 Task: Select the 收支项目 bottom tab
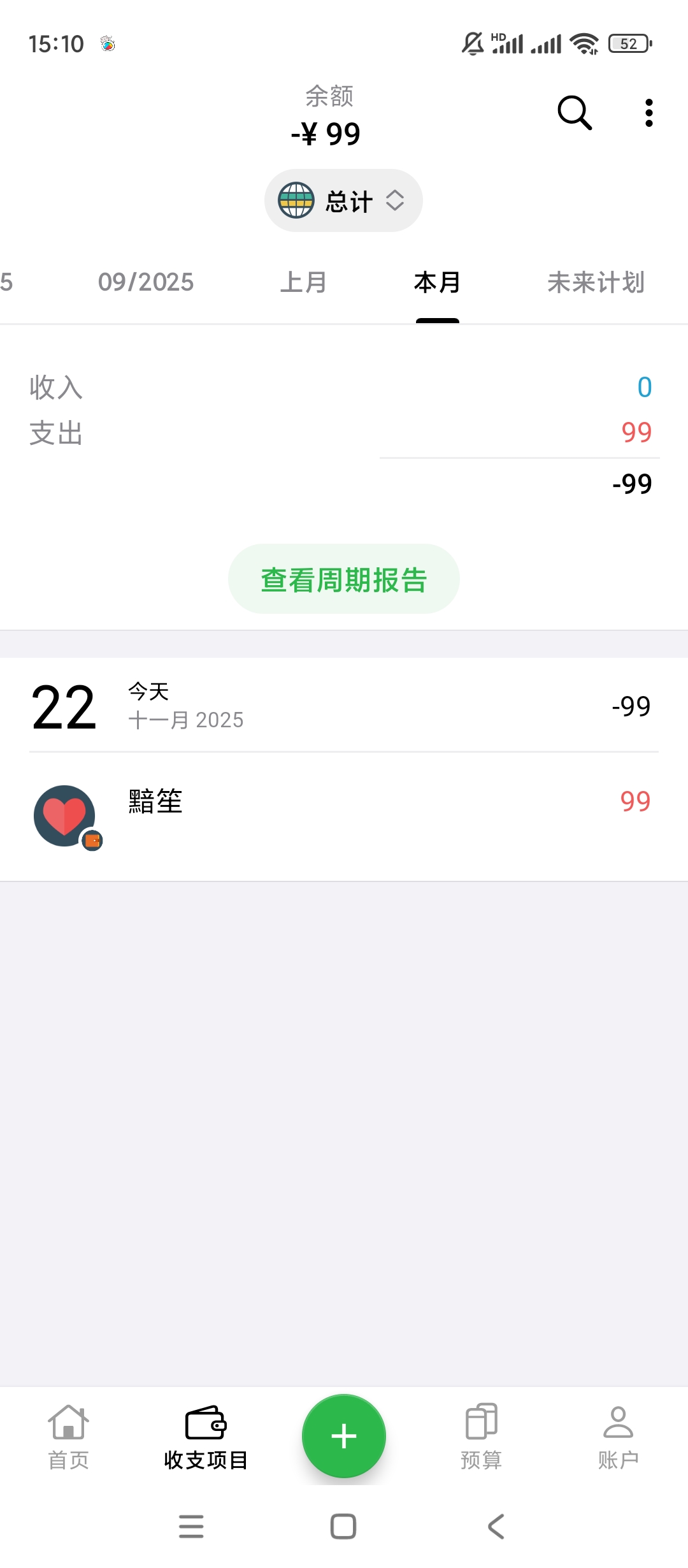tap(206, 1436)
